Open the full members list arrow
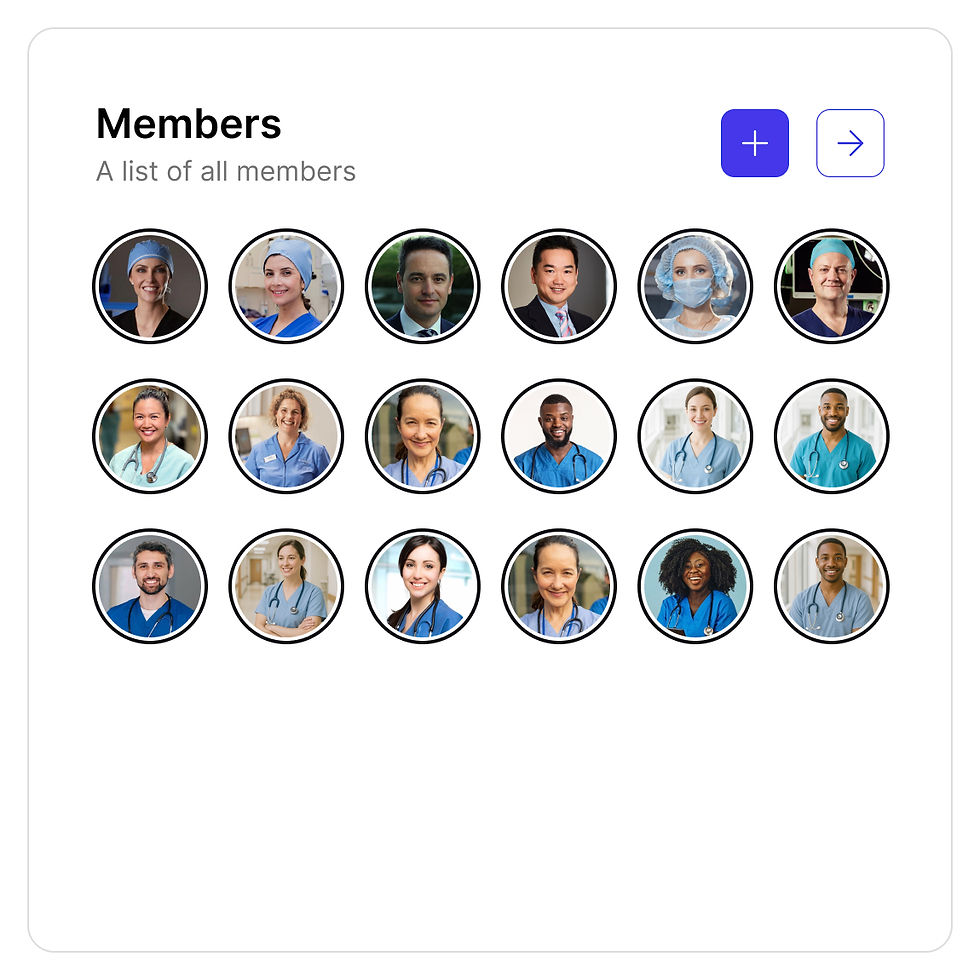 [x=850, y=143]
